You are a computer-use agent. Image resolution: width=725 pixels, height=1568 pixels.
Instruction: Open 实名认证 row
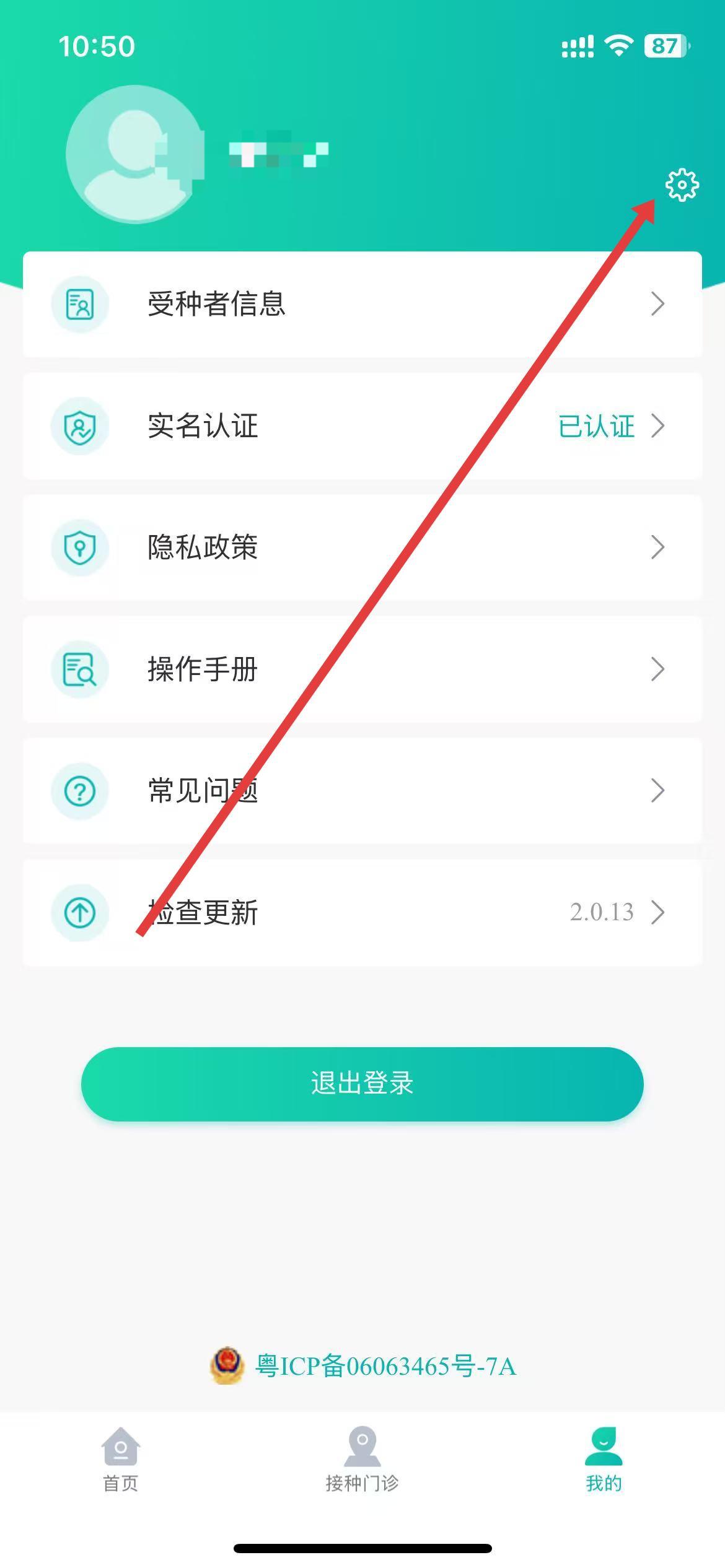pos(362,426)
